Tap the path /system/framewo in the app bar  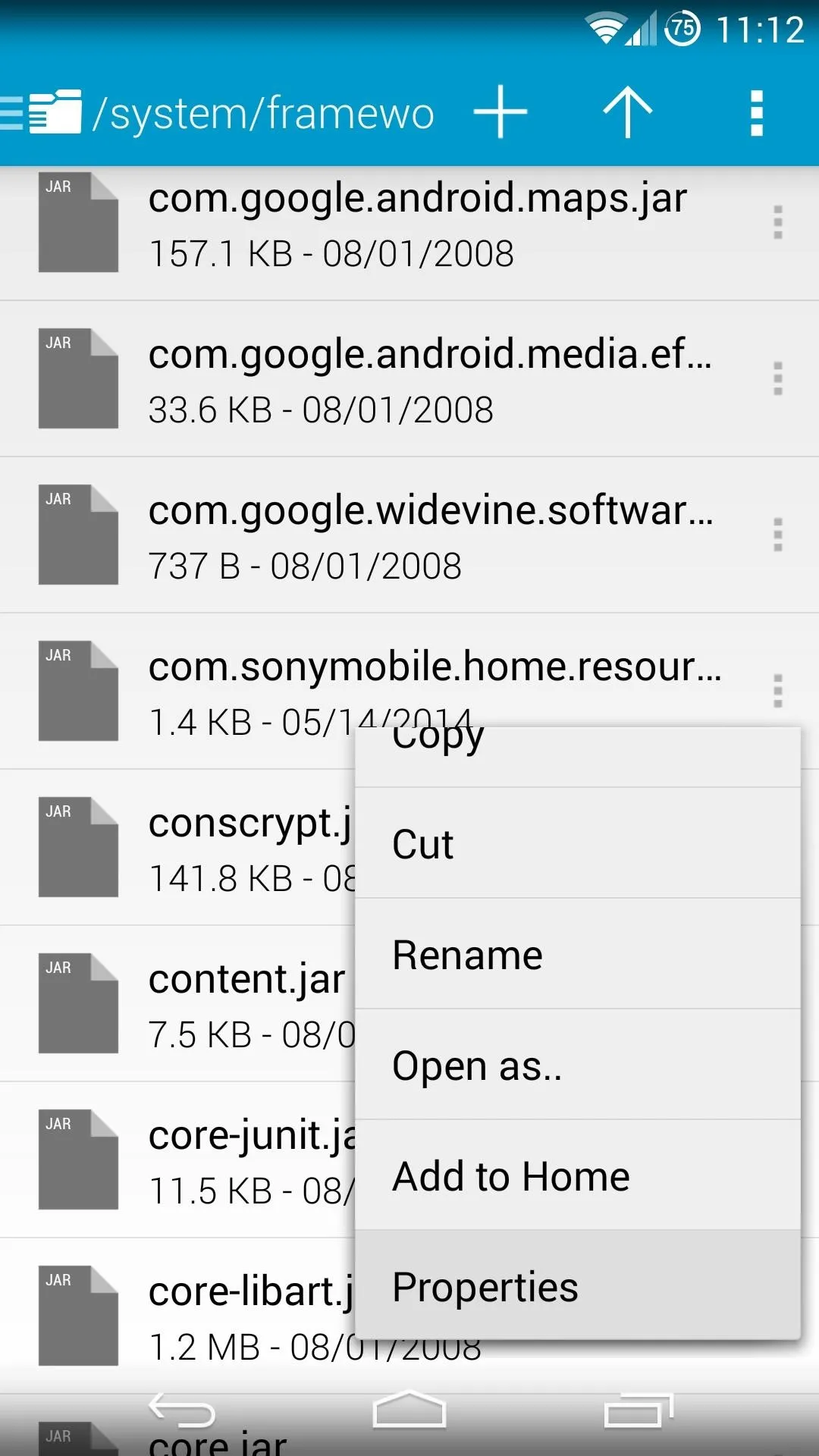click(263, 114)
